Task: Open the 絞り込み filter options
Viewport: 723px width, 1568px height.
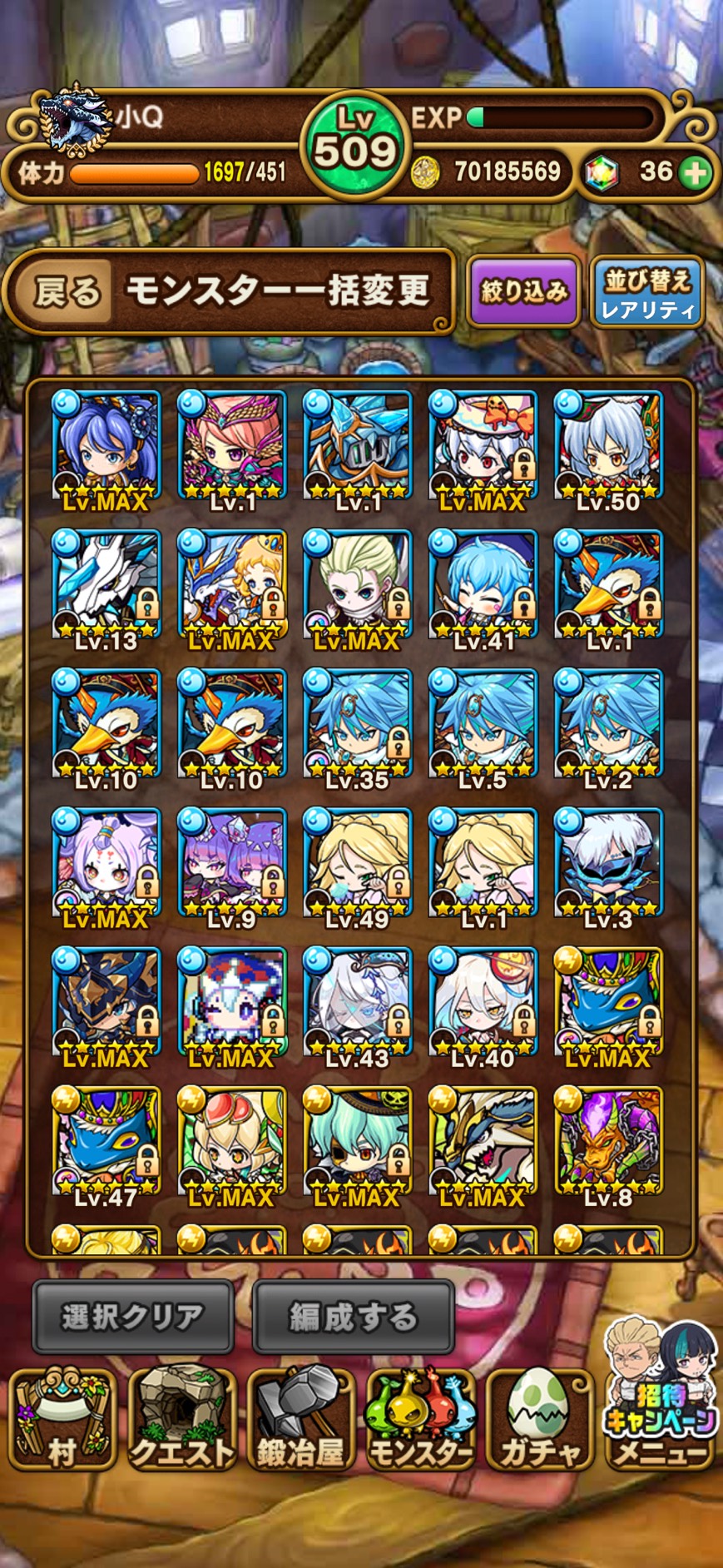Action: 524,291
